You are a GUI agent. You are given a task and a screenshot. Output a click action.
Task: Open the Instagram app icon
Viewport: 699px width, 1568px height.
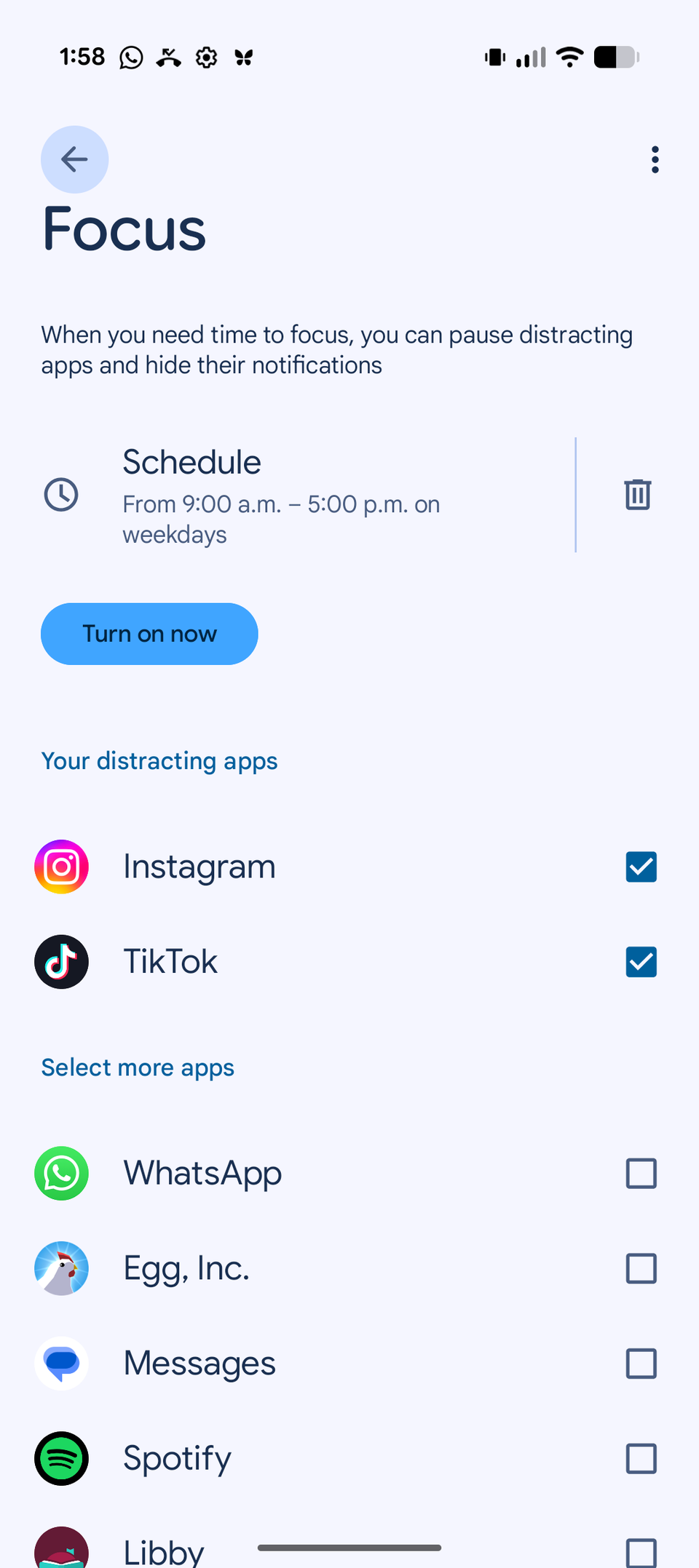[61, 867]
